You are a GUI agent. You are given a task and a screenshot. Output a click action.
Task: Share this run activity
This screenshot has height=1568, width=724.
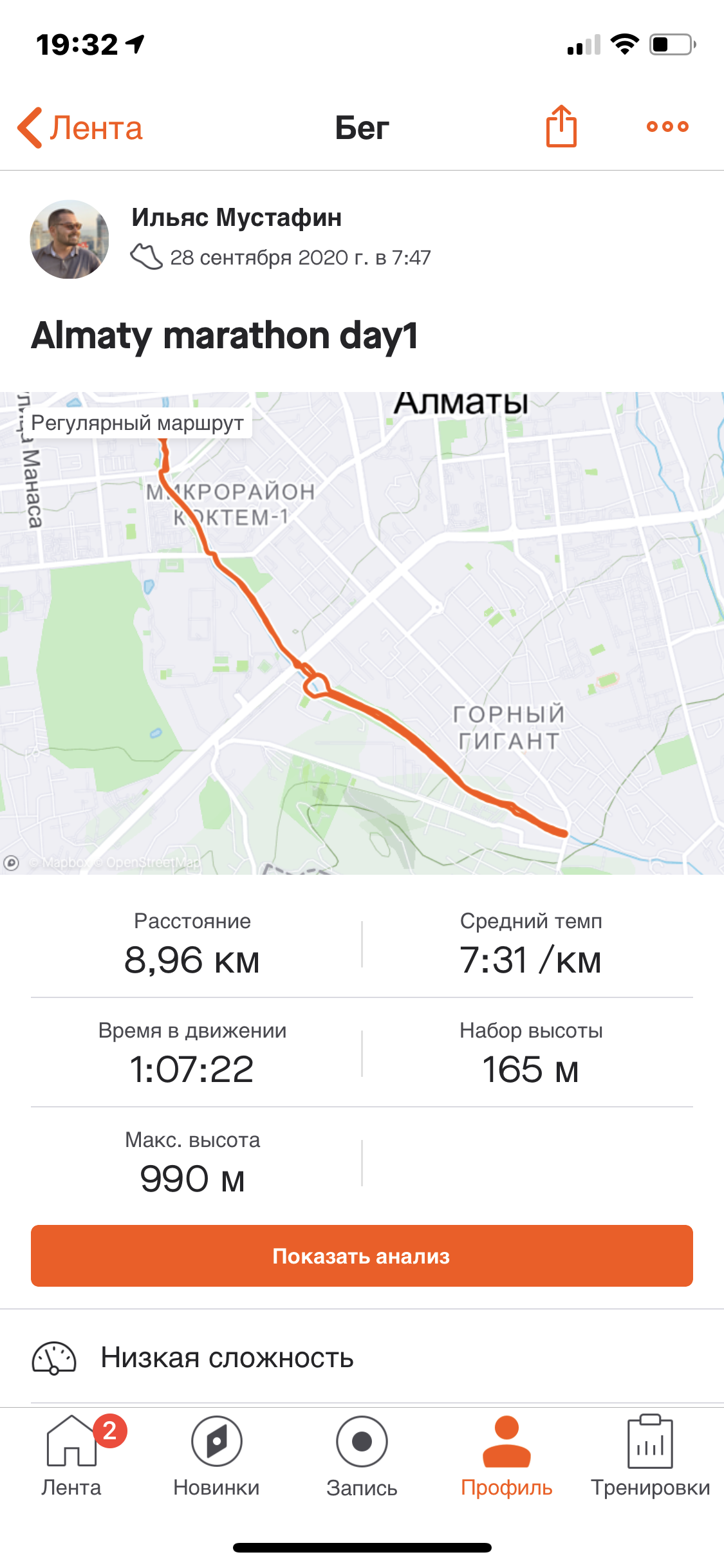pyautogui.click(x=561, y=127)
